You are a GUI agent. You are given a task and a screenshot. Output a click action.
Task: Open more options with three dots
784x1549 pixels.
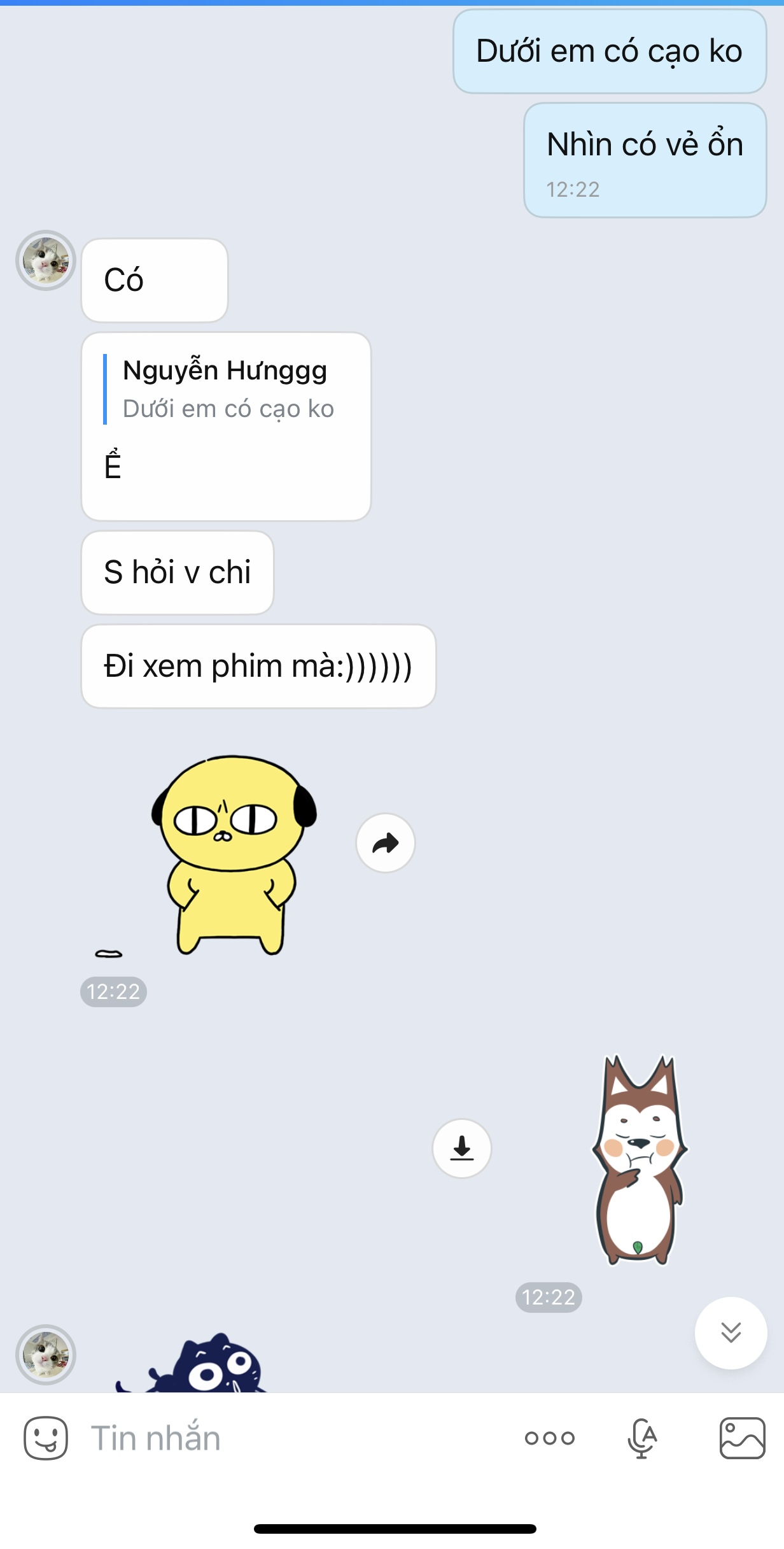pos(550,1438)
